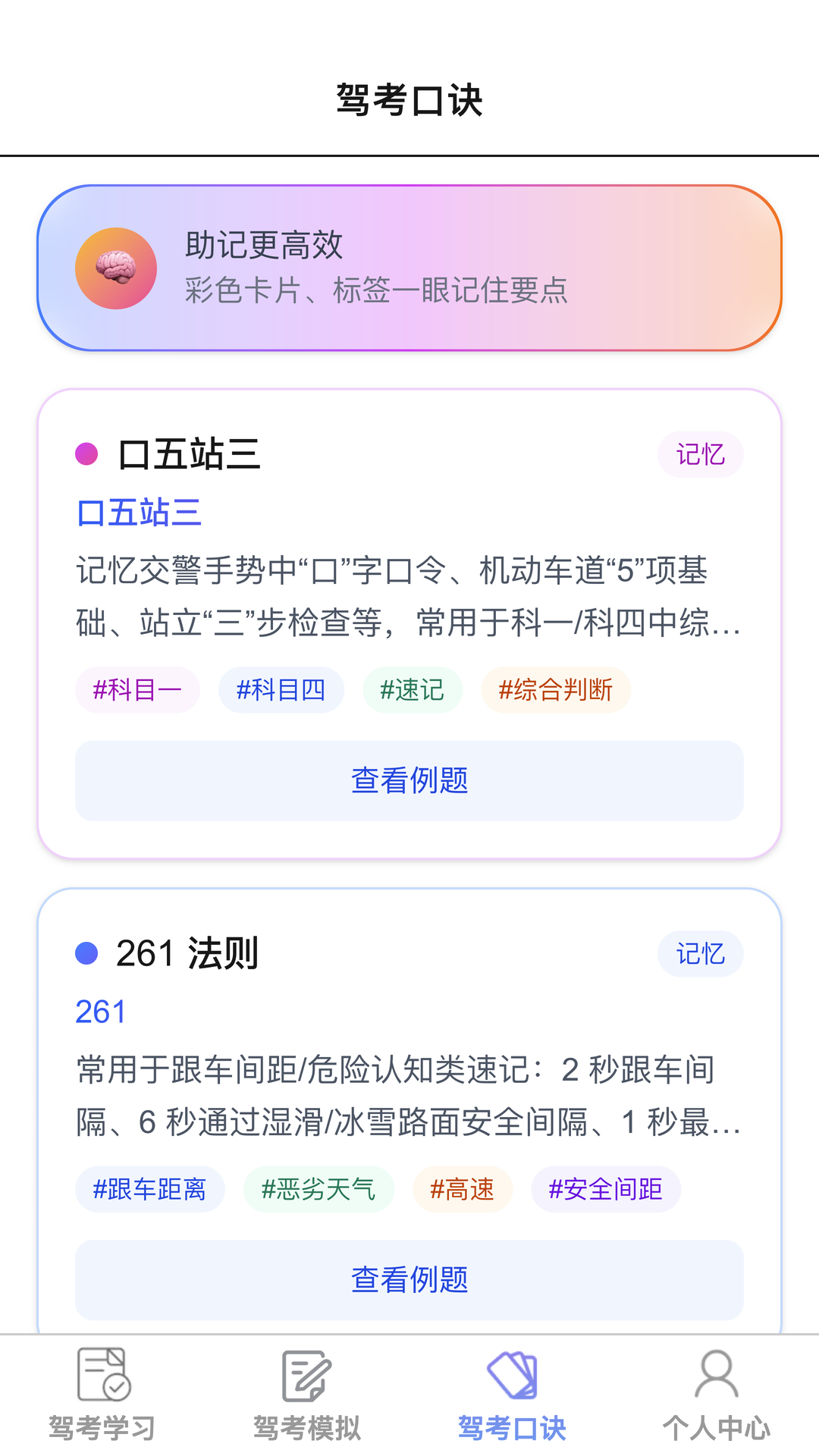The image size is (819, 1456).
Task: Click the 助记更高效 banner card
Action: (409, 268)
